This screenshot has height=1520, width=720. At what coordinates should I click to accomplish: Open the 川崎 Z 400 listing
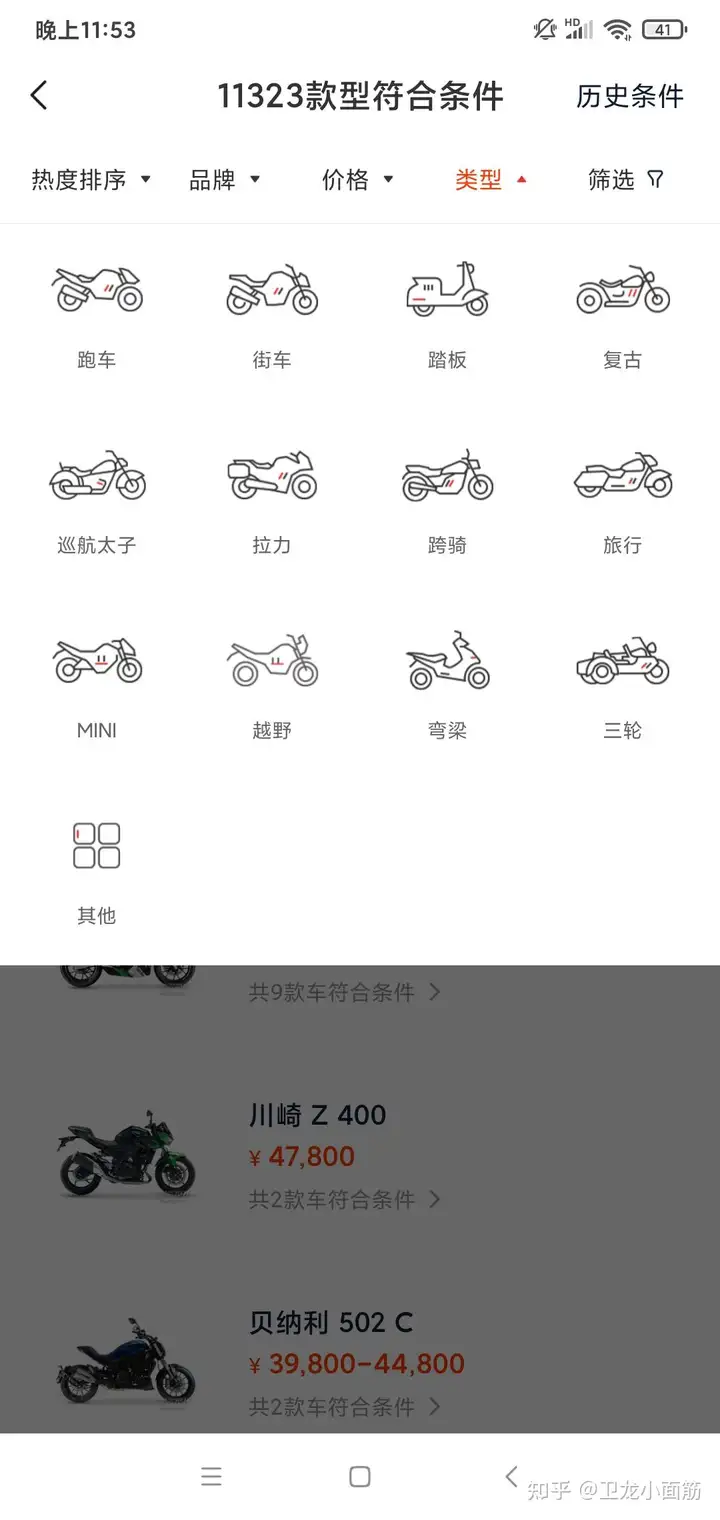pos(360,1156)
